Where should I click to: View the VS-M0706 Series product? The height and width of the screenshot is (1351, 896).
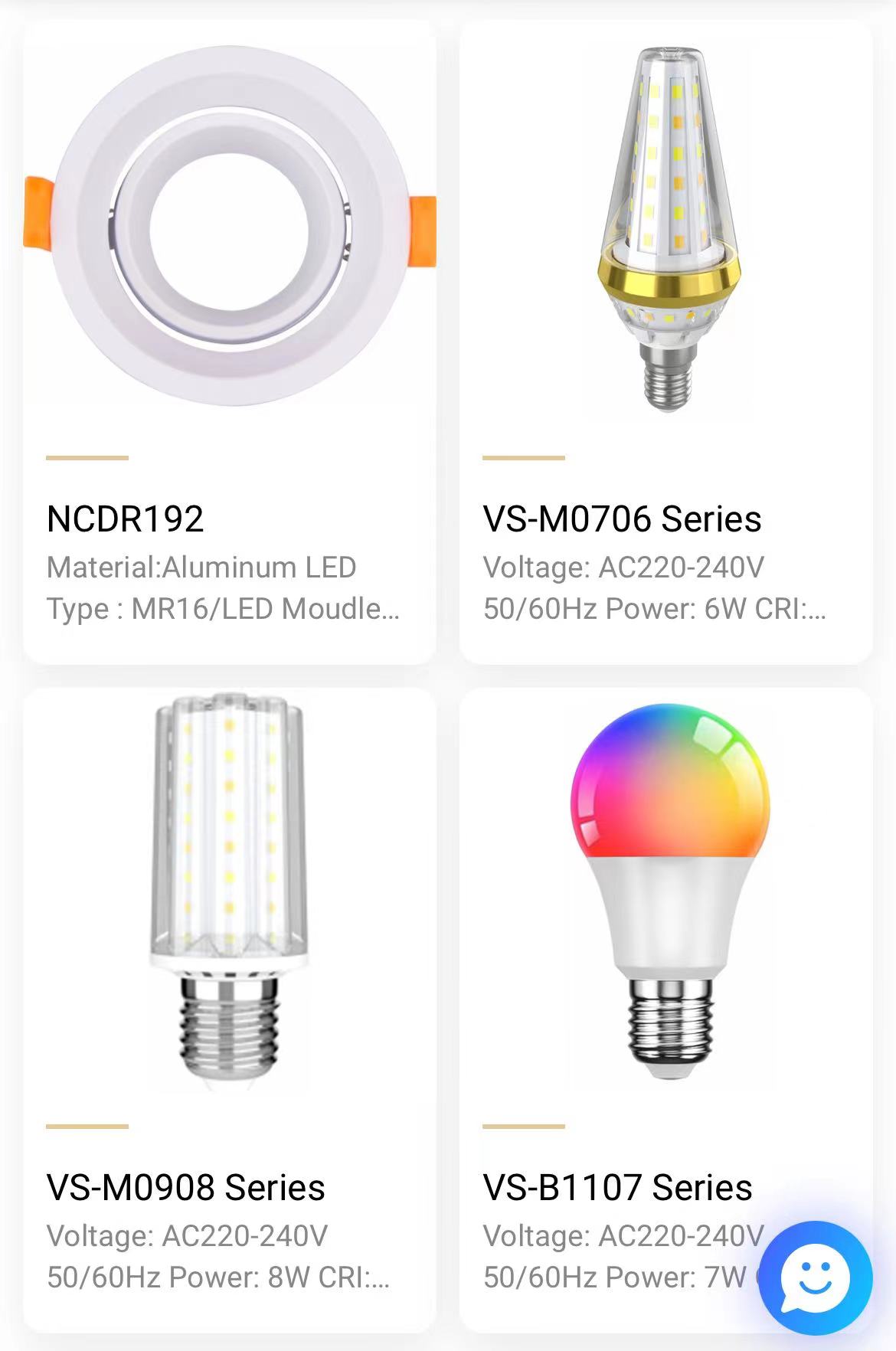[665, 342]
